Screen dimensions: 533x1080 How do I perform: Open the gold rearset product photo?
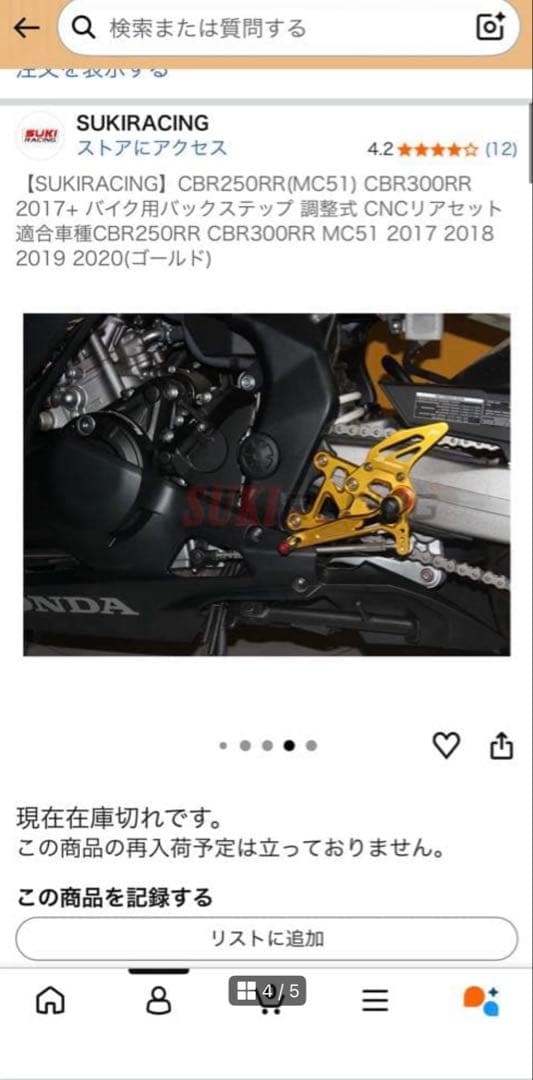pos(266,484)
